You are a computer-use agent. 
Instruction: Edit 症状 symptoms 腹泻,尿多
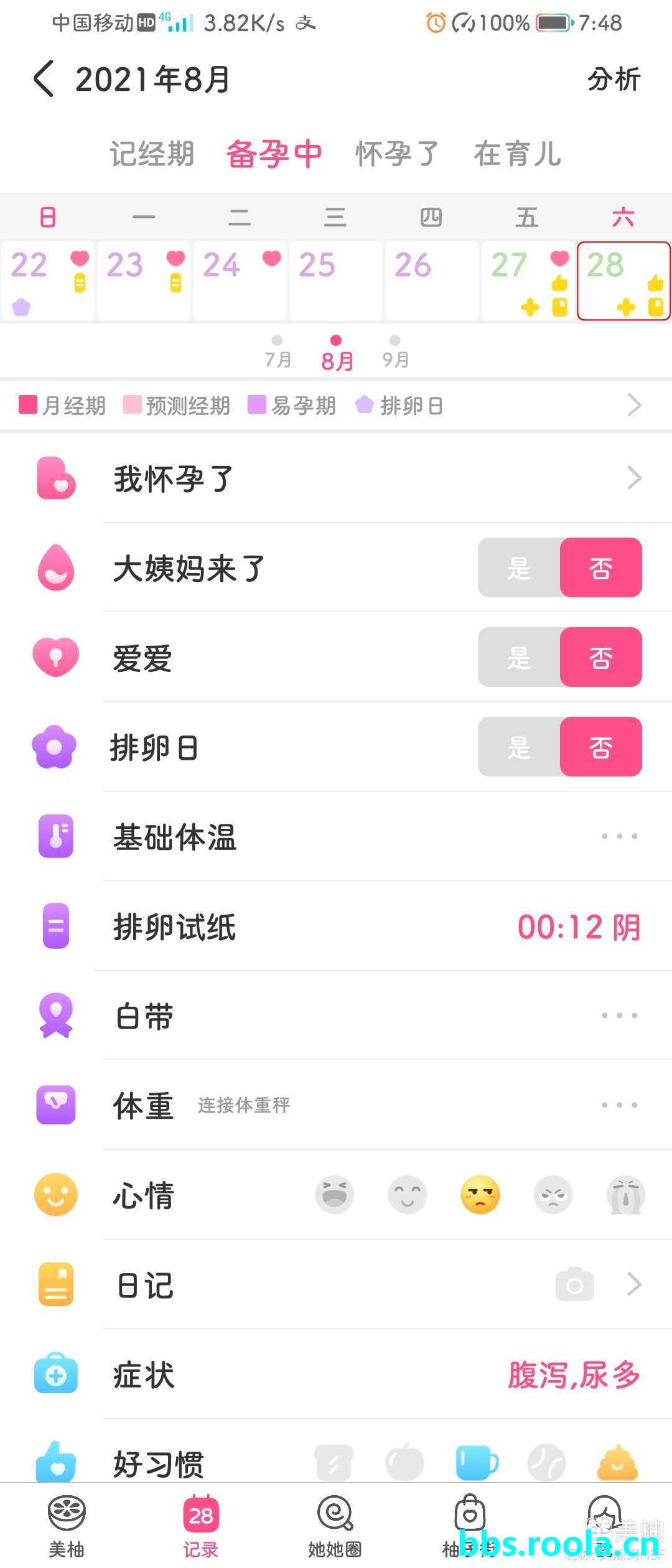[x=573, y=1374]
